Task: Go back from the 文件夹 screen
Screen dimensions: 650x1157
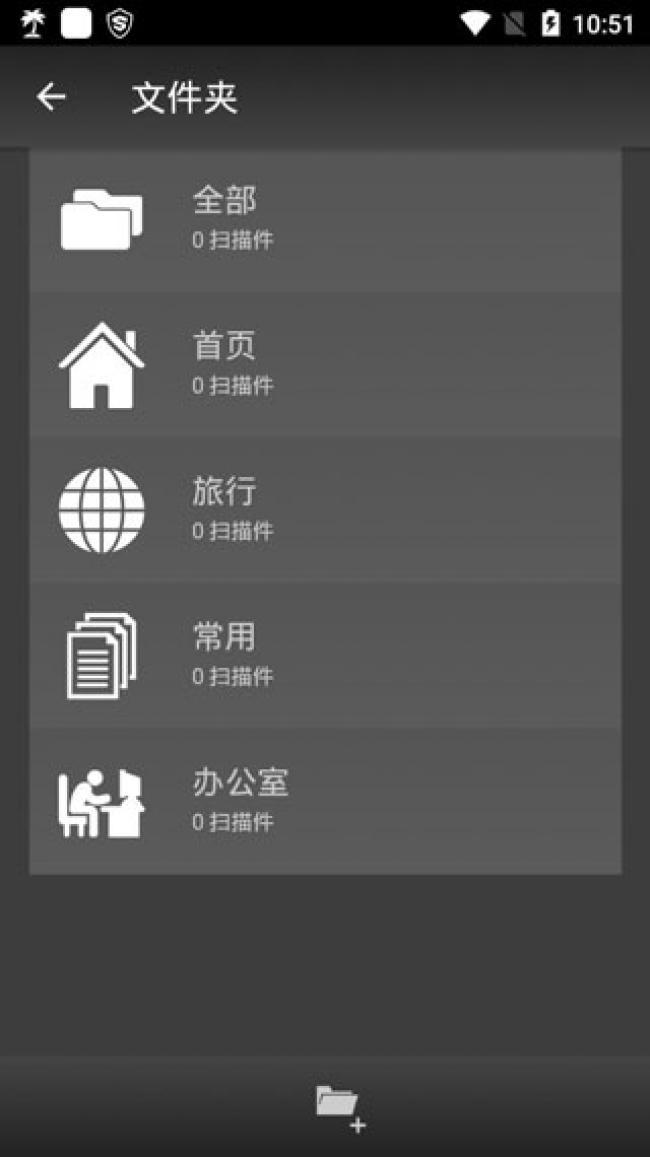Action: click(x=51, y=97)
